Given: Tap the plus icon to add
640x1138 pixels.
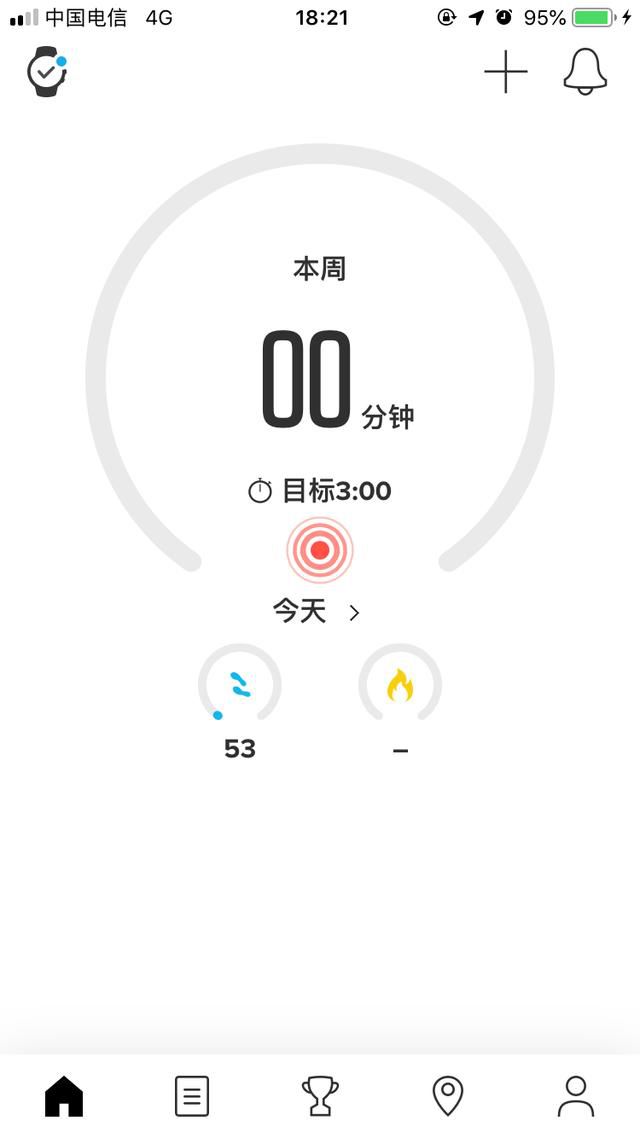Looking at the screenshot, I should (x=505, y=72).
